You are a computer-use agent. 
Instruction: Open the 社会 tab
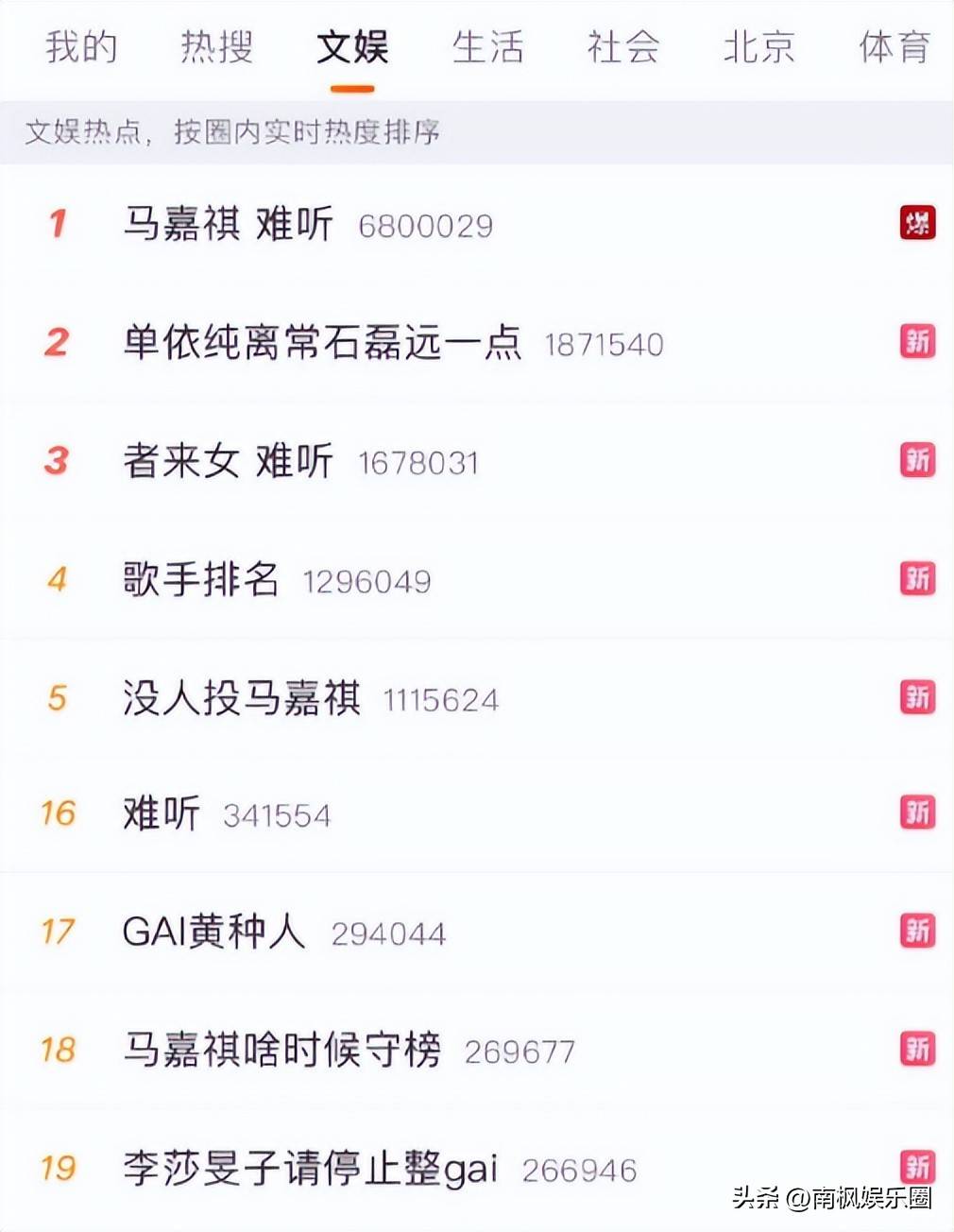tap(622, 47)
